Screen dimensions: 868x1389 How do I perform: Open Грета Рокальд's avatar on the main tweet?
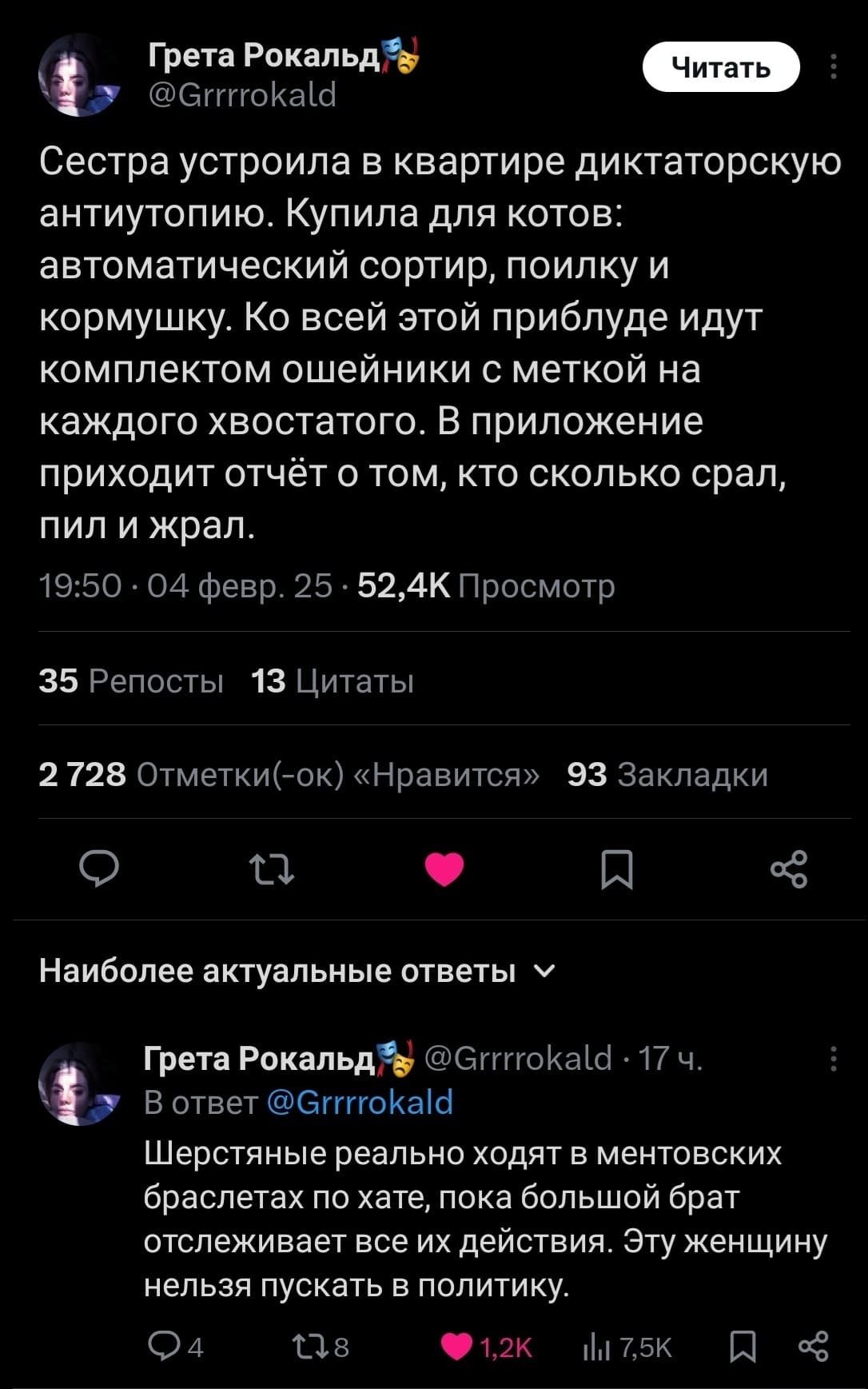[x=78, y=75]
